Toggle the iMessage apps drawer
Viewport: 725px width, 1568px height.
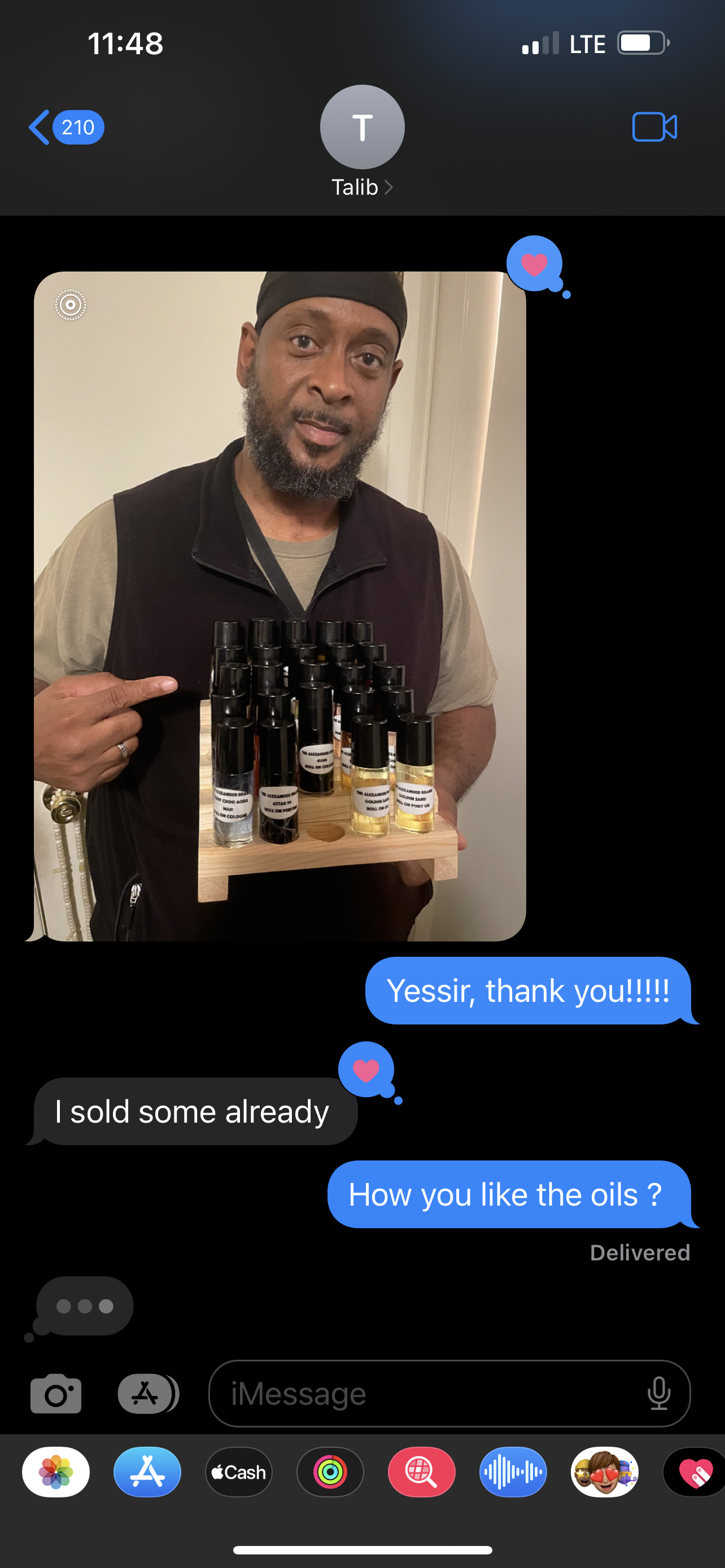[x=147, y=1393]
